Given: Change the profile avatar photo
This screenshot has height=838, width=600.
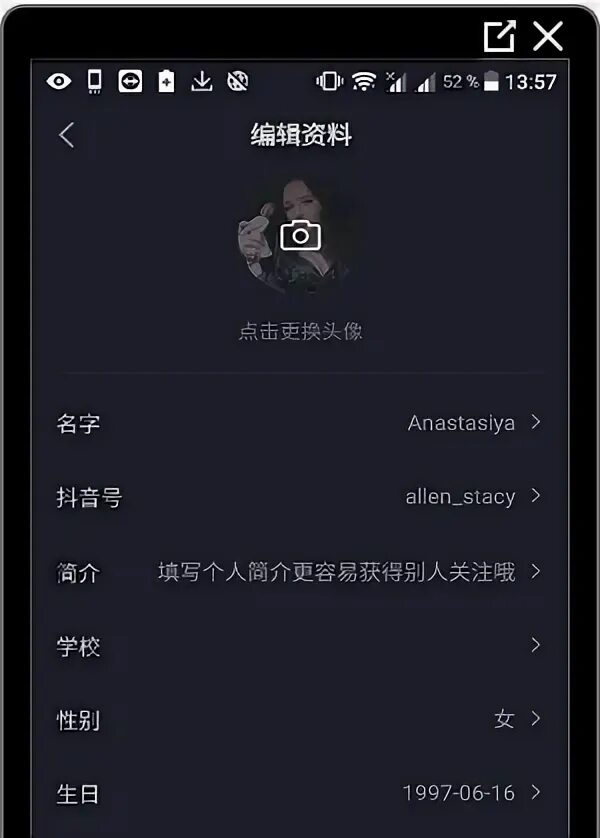Looking at the screenshot, I should [300, 236].
